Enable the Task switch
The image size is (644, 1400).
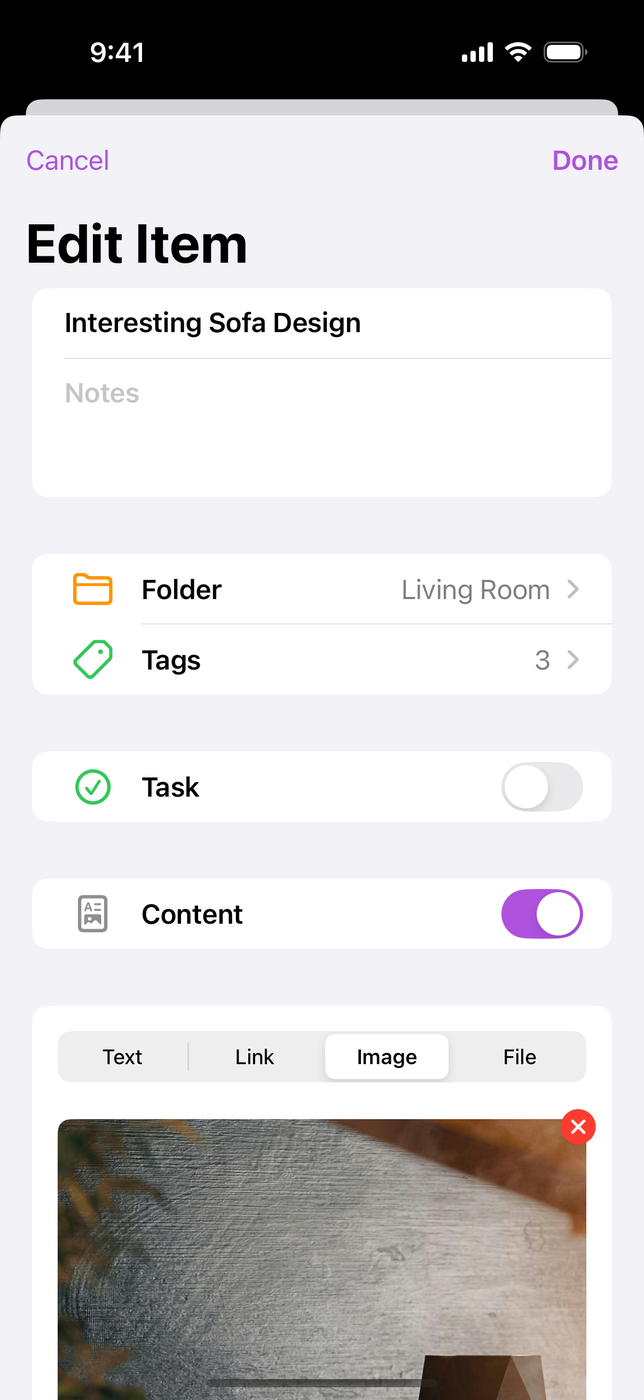541,787
